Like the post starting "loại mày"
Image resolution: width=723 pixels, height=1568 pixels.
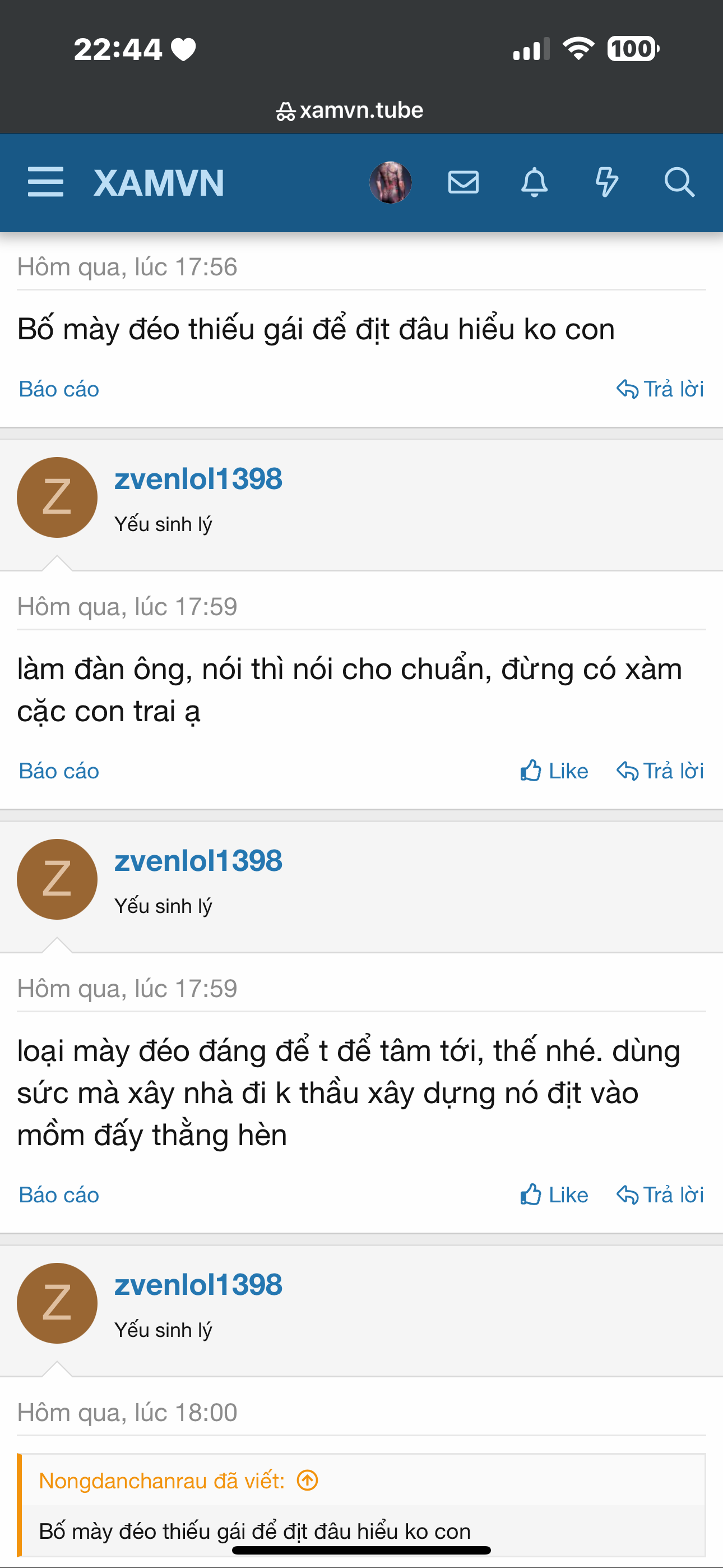click(x=554, y=1195)
